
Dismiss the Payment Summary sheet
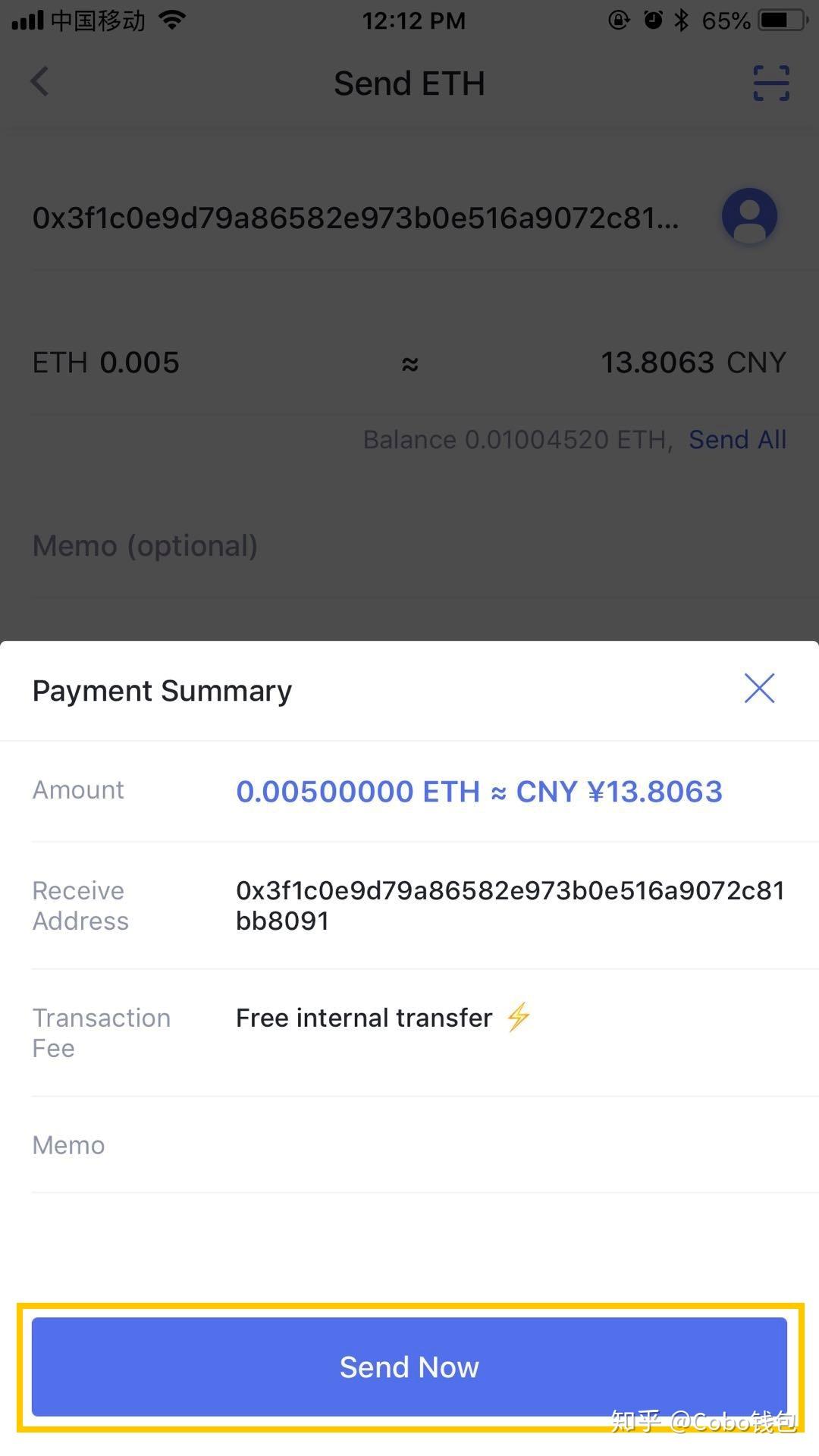[x=759, y=689]
